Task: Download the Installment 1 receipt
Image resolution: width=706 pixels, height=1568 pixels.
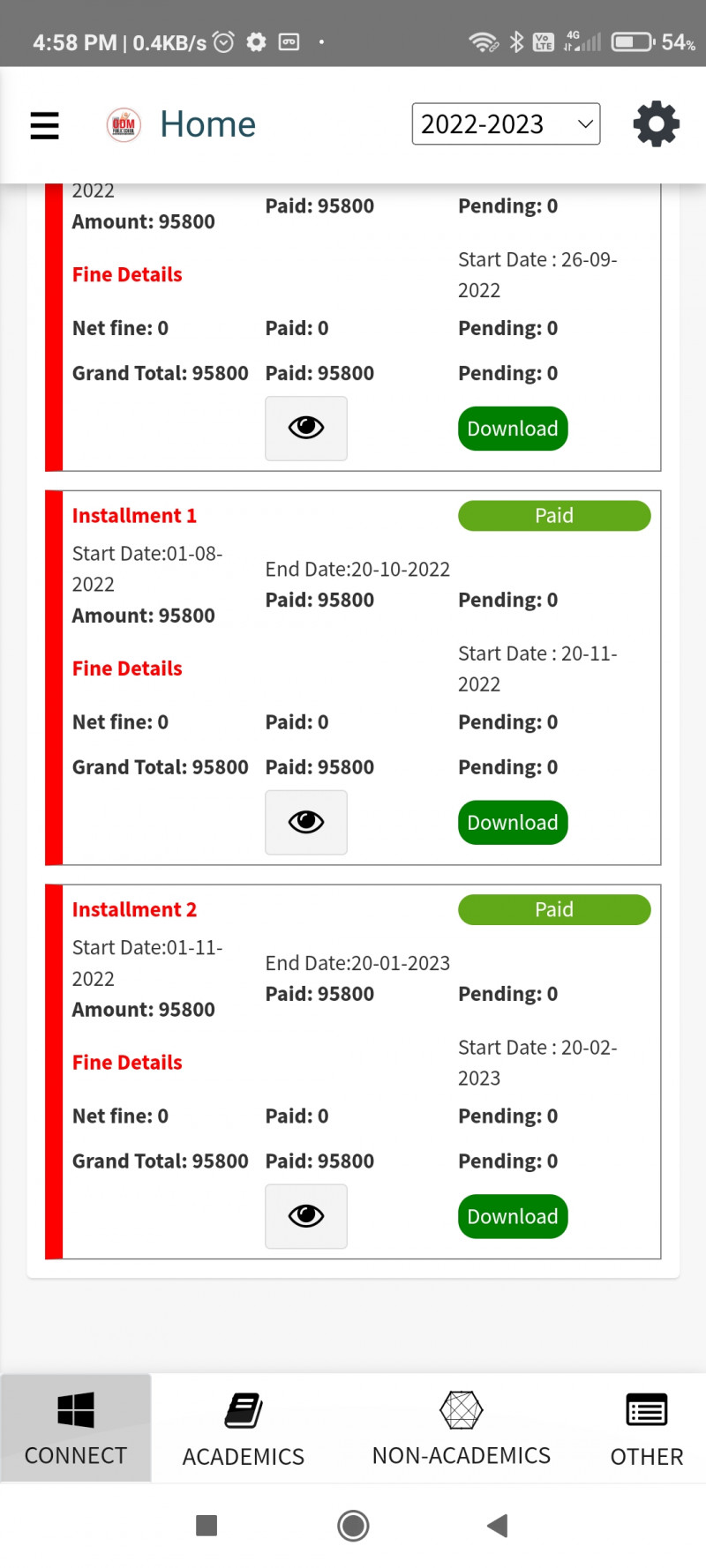Action: coord(513,822)
